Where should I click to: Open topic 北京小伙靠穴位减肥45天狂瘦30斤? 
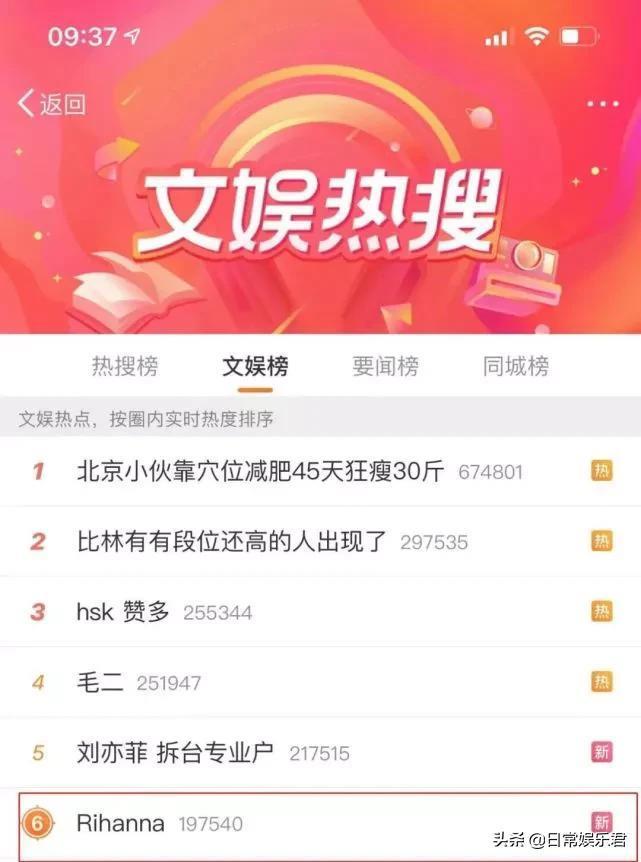click(x=260, y=471)
